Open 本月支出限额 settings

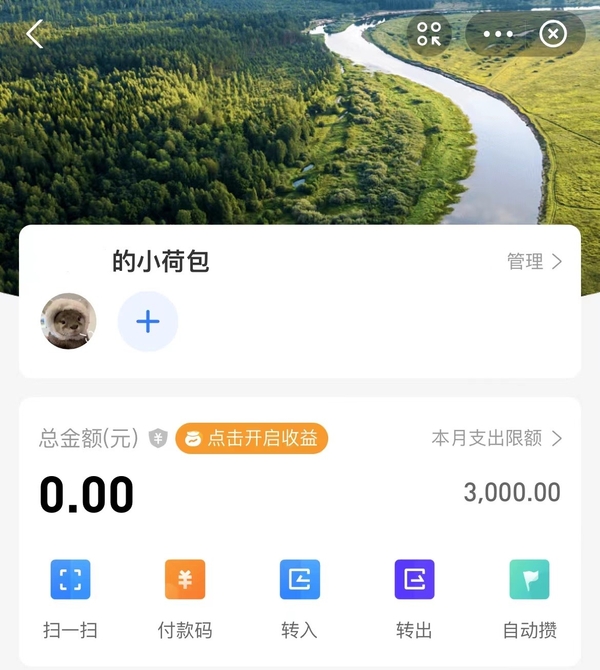[x=497, y=438]
